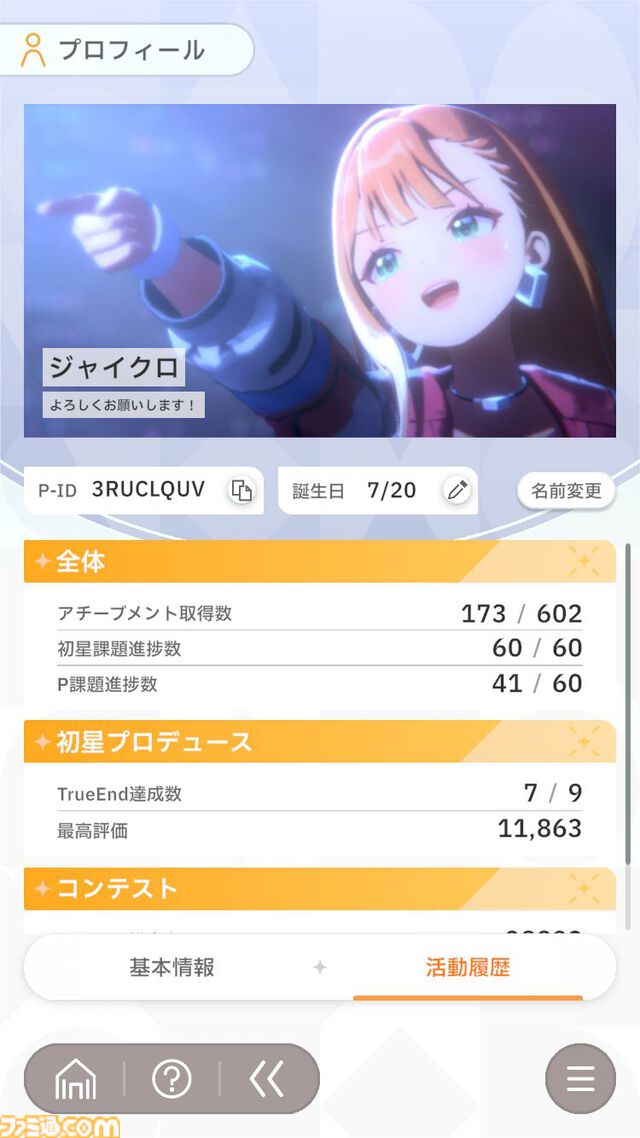The image size is (640, 1138).
Task: Open the hamburger menu
Action: click(580, 1079)
